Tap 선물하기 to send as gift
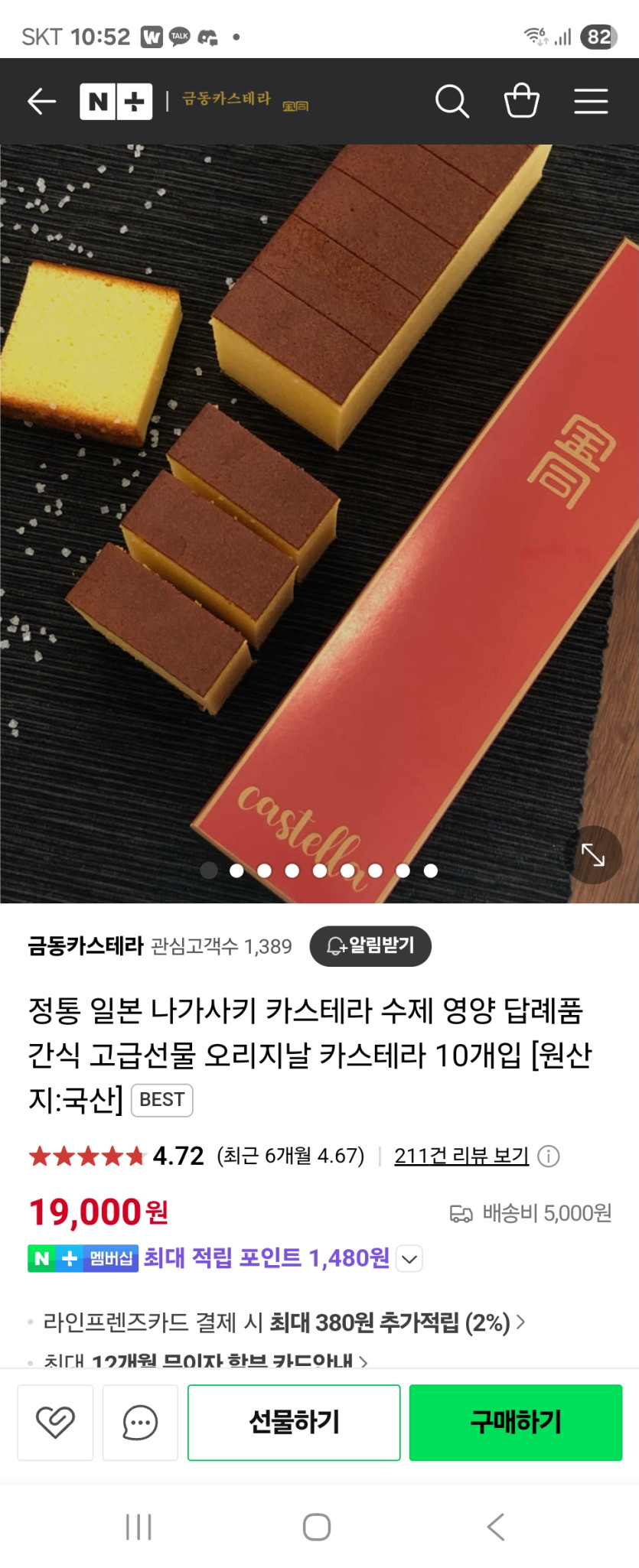Viewport: 639px width, 1568px height. coord(294,1422)
